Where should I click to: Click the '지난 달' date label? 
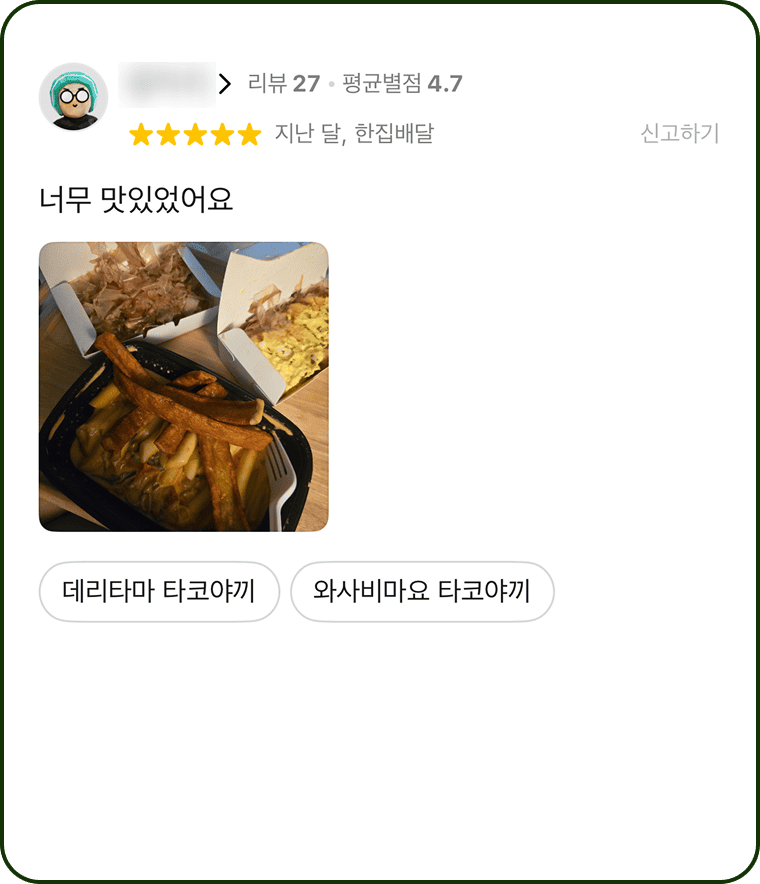coord(307,133)
